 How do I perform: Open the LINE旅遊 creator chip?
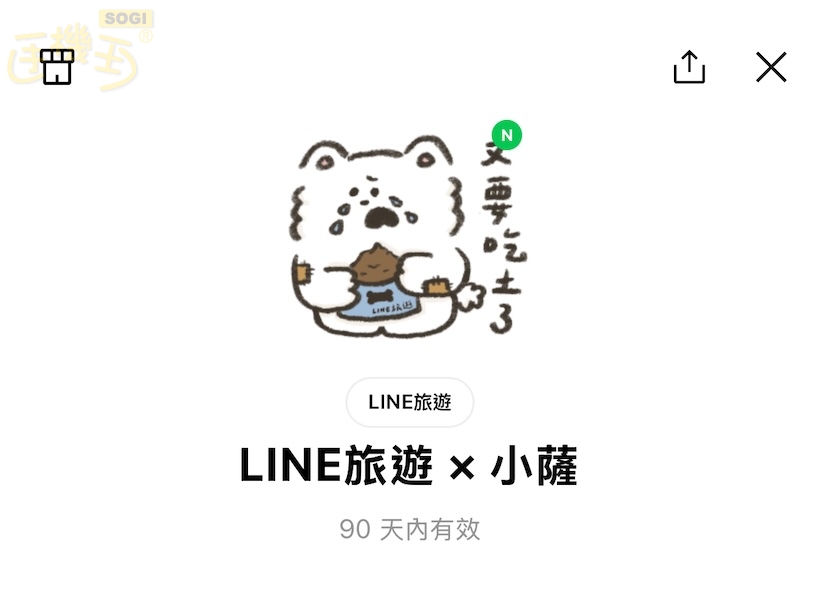pyautogui.click(x=410, y=402)
